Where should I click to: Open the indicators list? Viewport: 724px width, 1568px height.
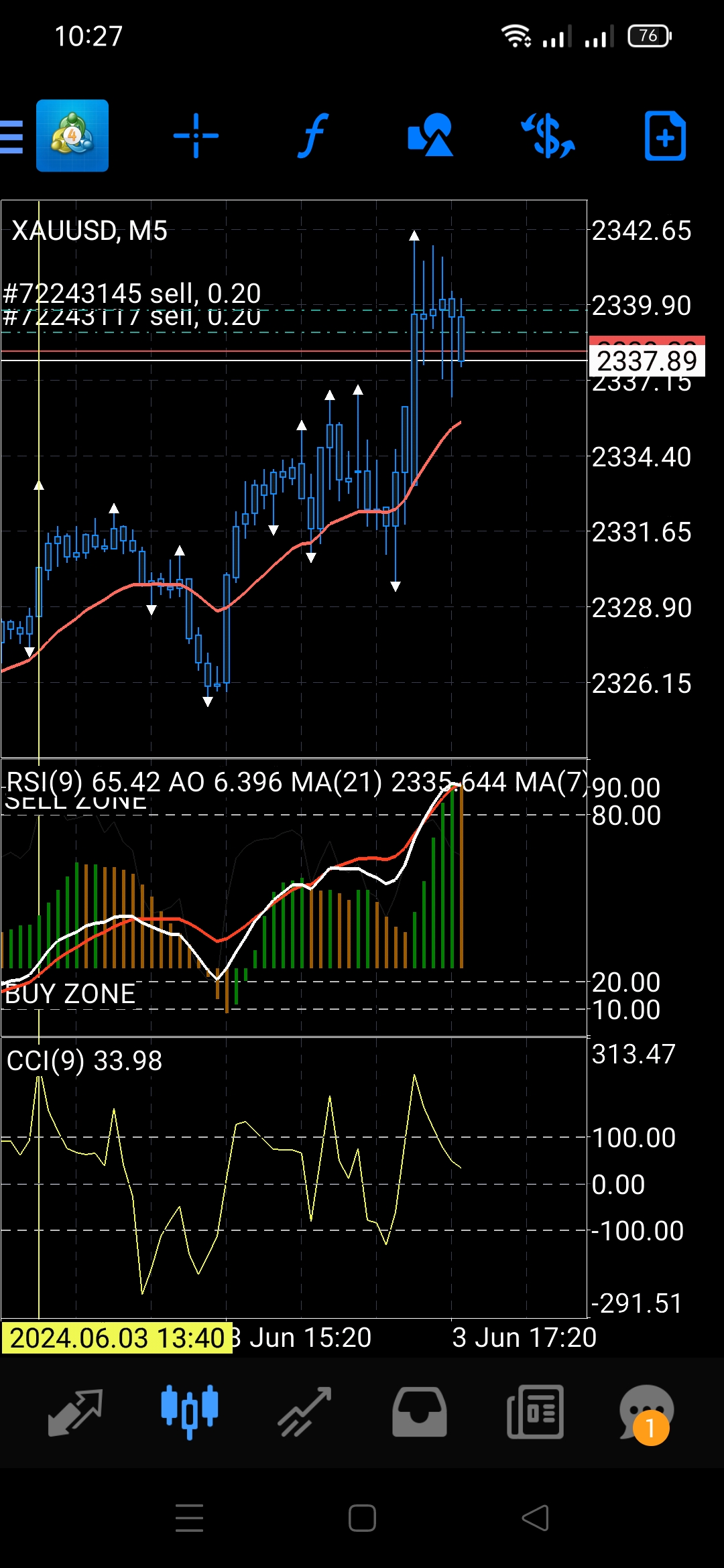tap(313, 136)
